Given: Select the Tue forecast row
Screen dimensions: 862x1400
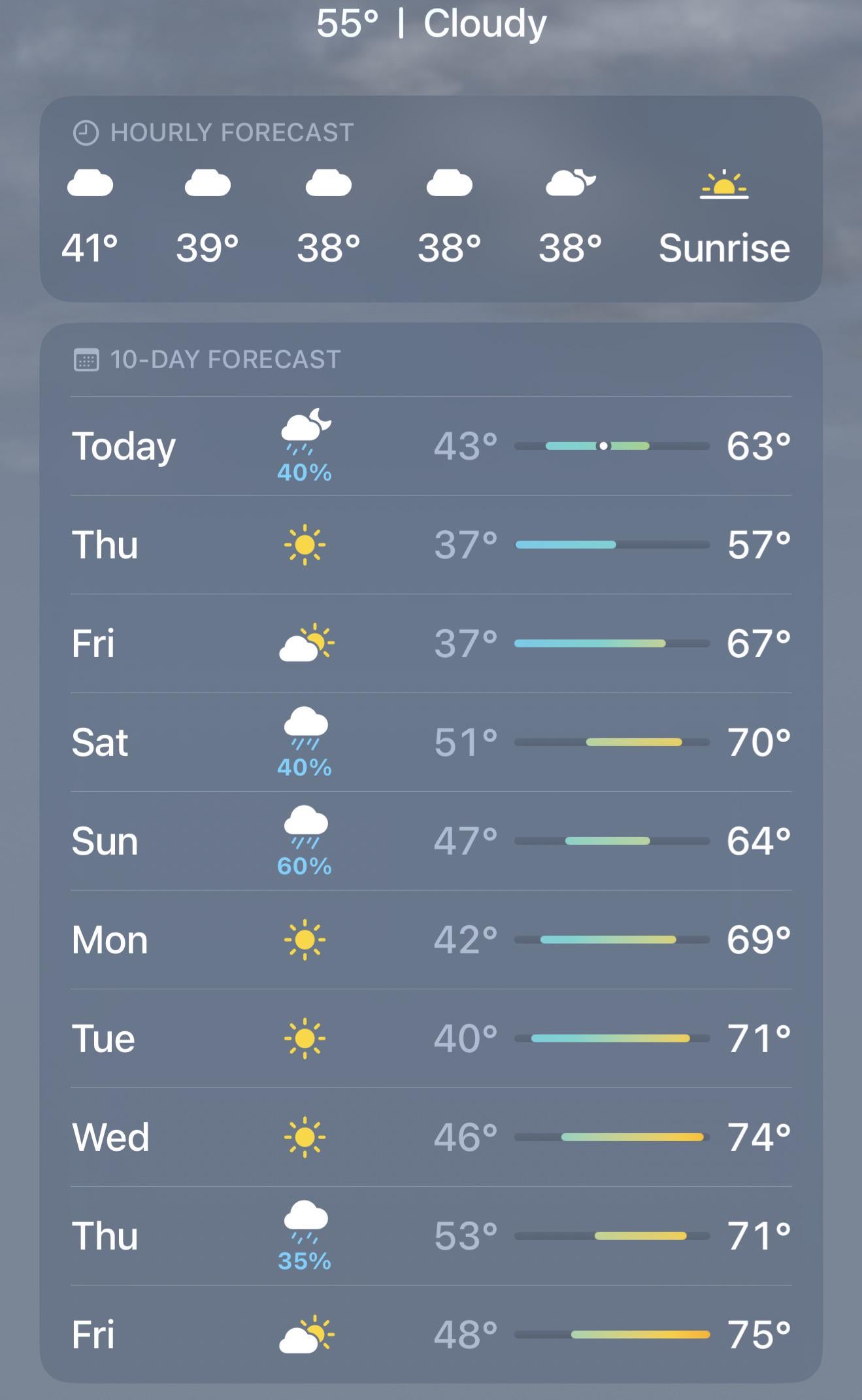Looking at the screenshot, I should [431, 1038].
